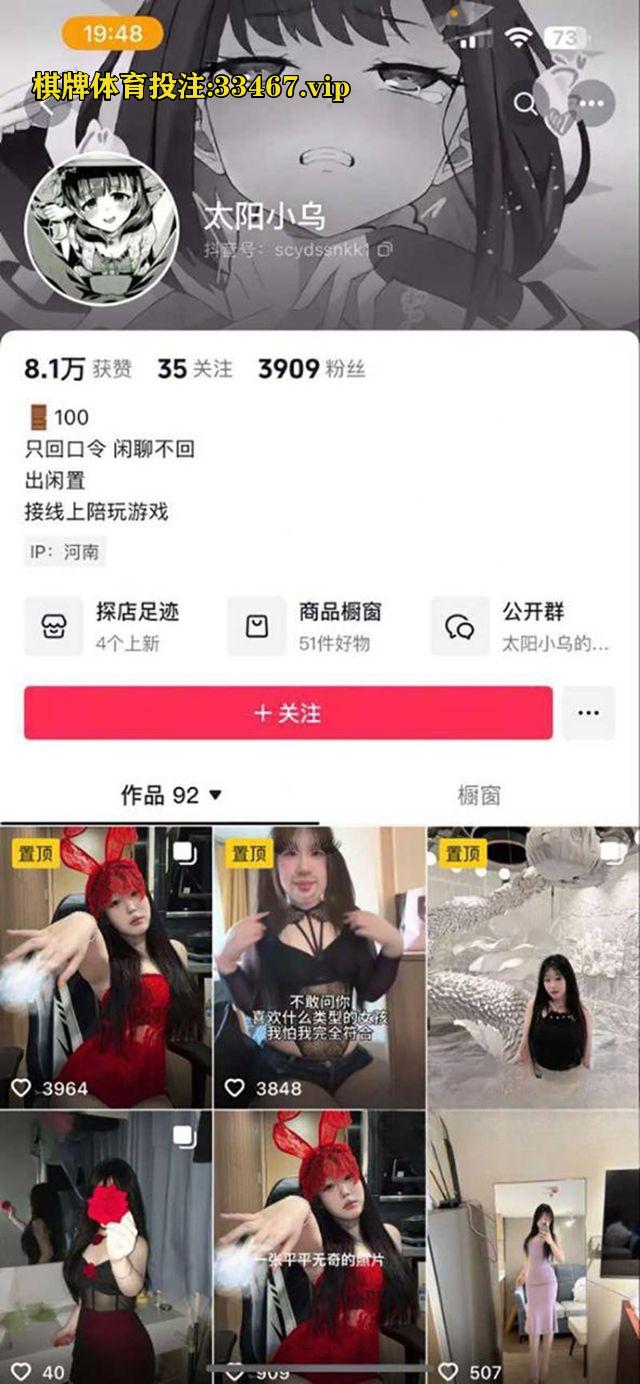Switch to the 橱窗 tab
This screenshot has width=640, height=1384.
tap(478, 796)
